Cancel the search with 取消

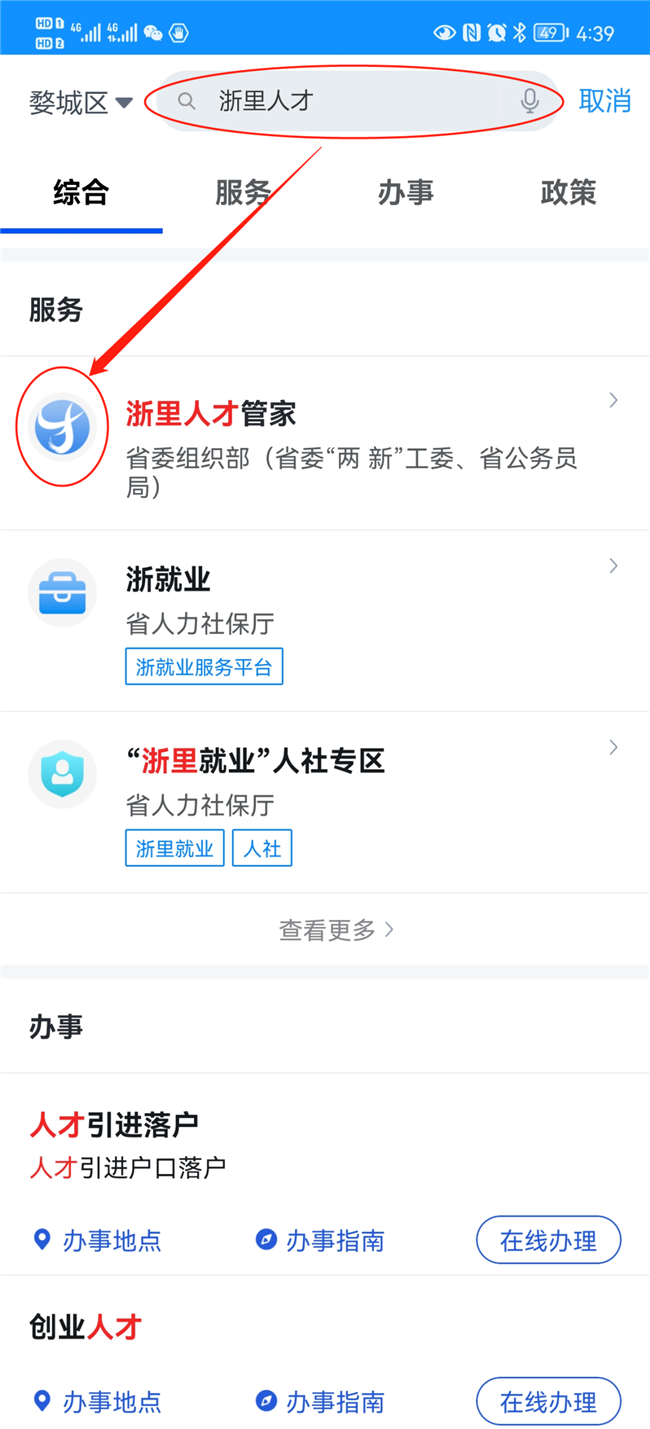pos(605,100)
